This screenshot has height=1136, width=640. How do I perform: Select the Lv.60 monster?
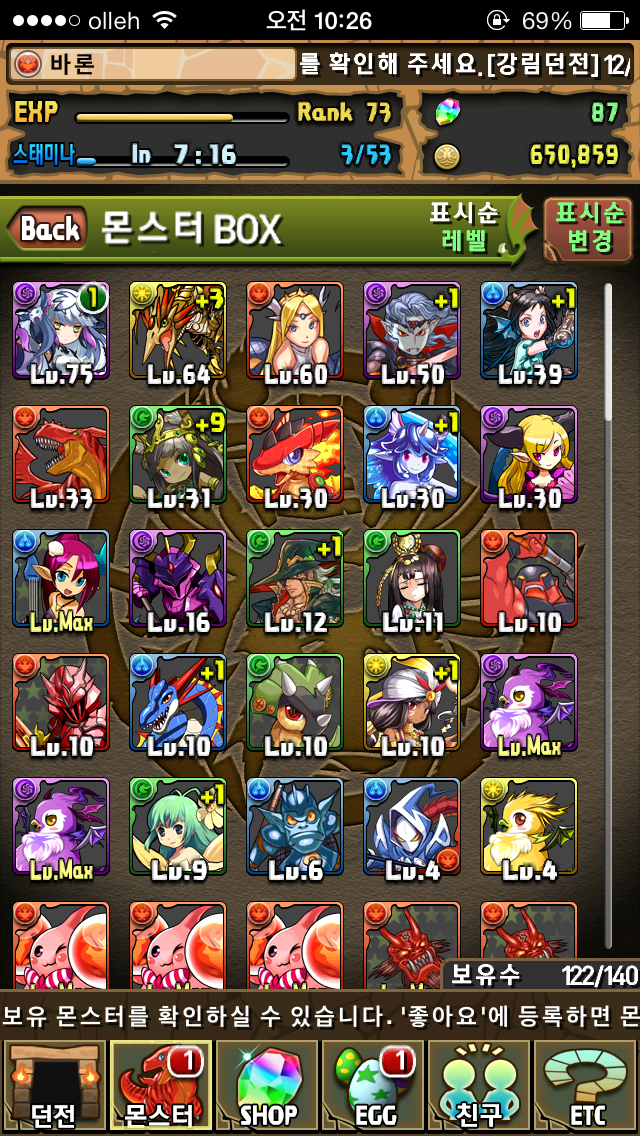pos(295,330)
